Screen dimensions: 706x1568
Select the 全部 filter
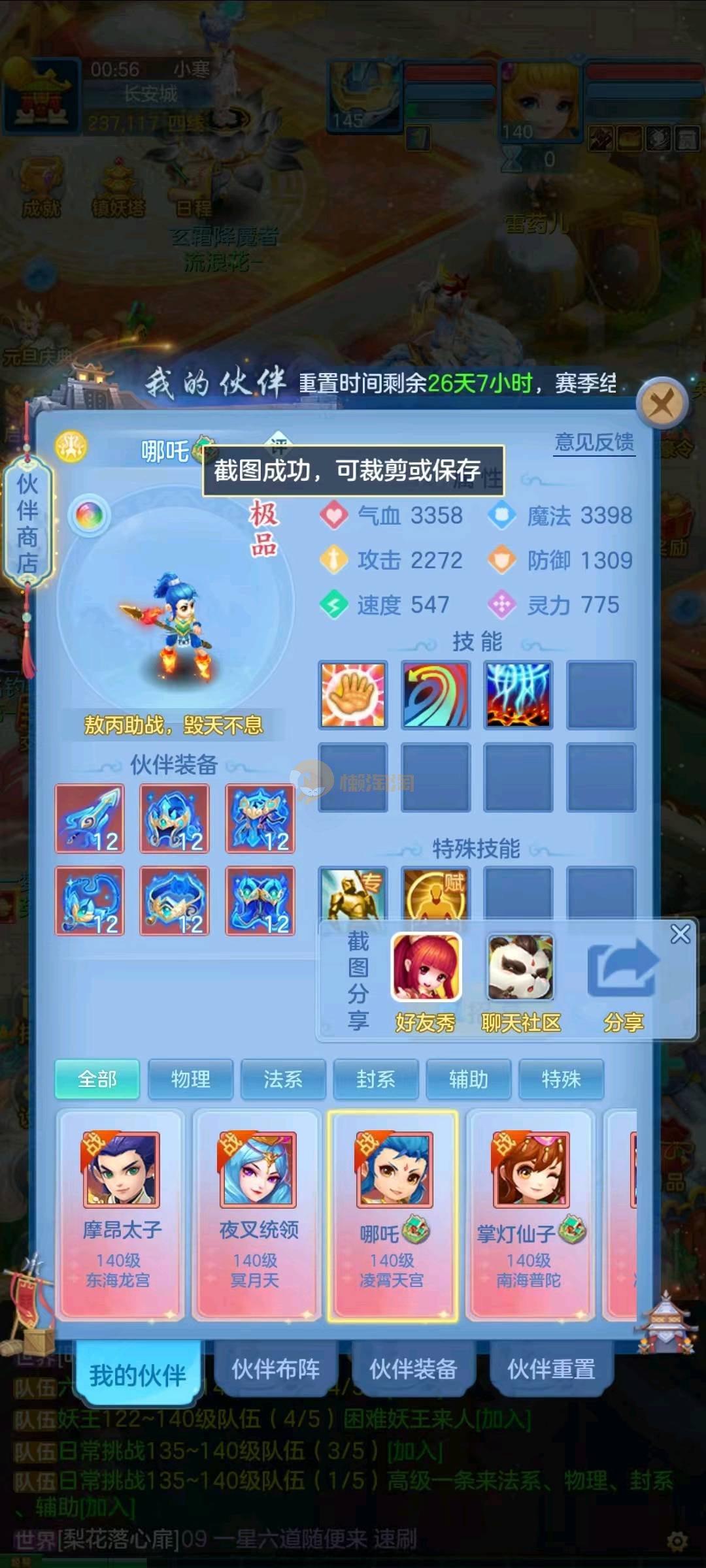pyautogui.click(x=97, y=1079)
